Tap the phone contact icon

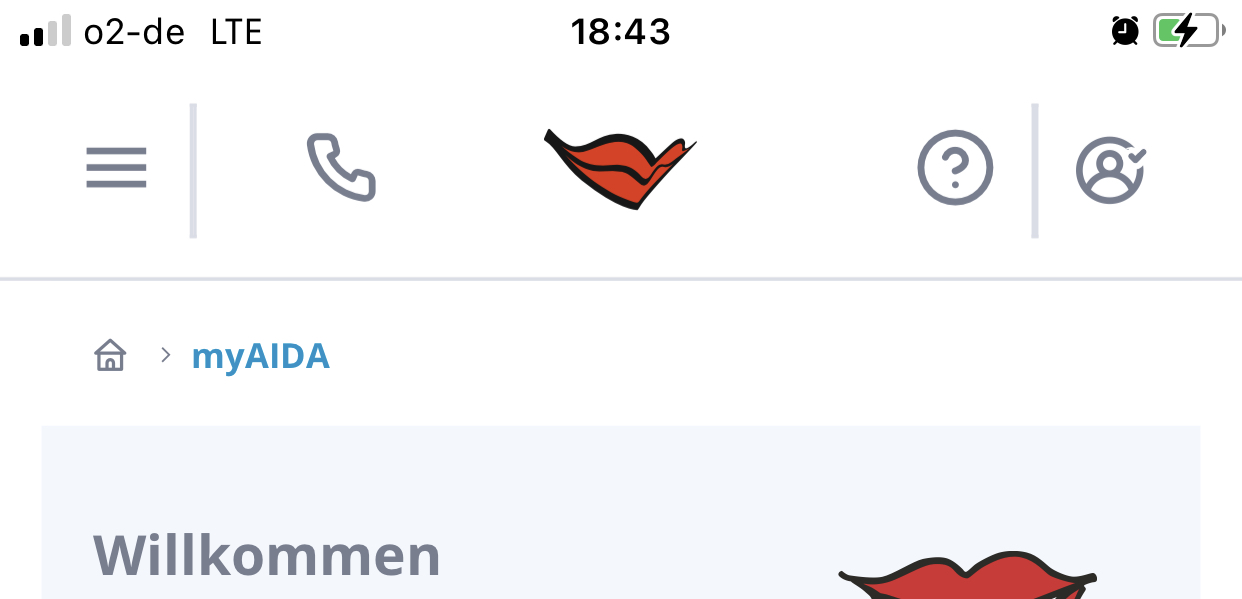pos(341,168)
